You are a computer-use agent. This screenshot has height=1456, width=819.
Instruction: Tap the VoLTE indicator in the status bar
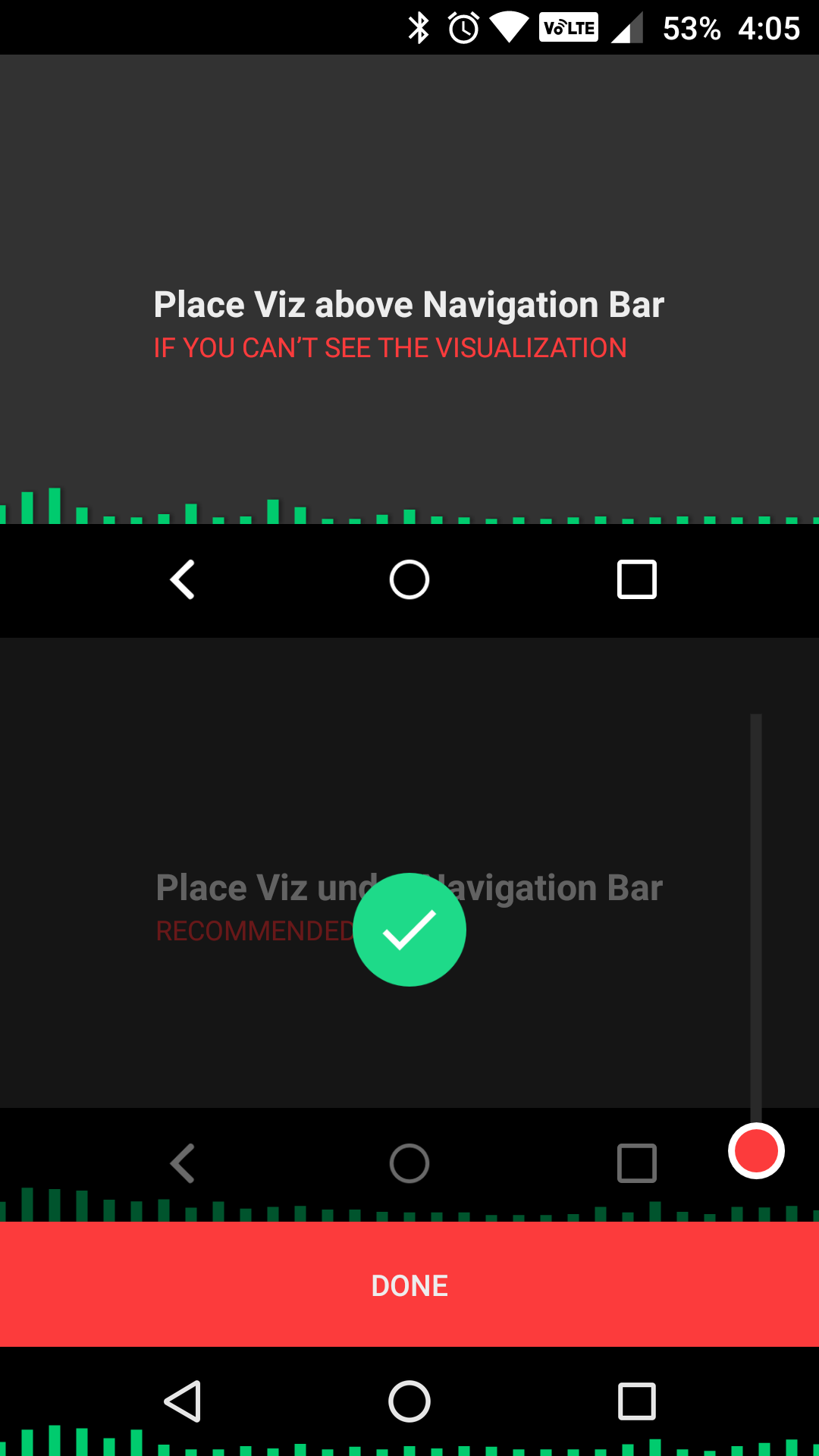pos(567,27)
